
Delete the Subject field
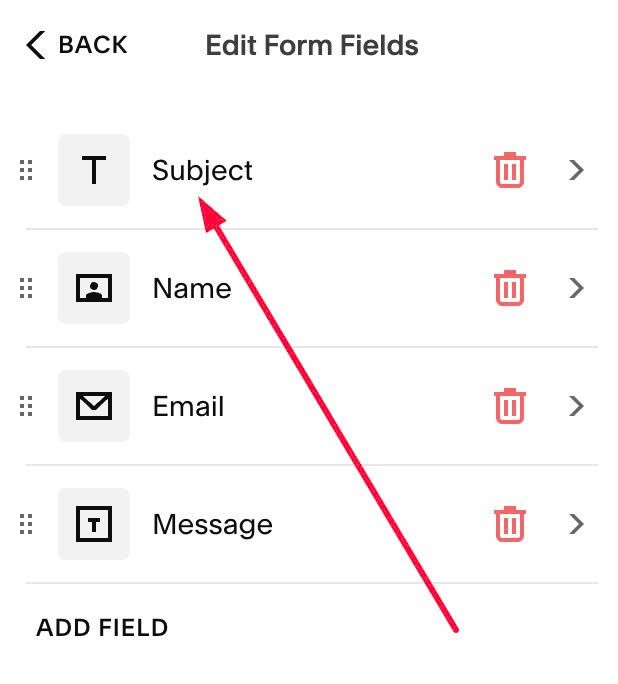click(x=510, y=171)
